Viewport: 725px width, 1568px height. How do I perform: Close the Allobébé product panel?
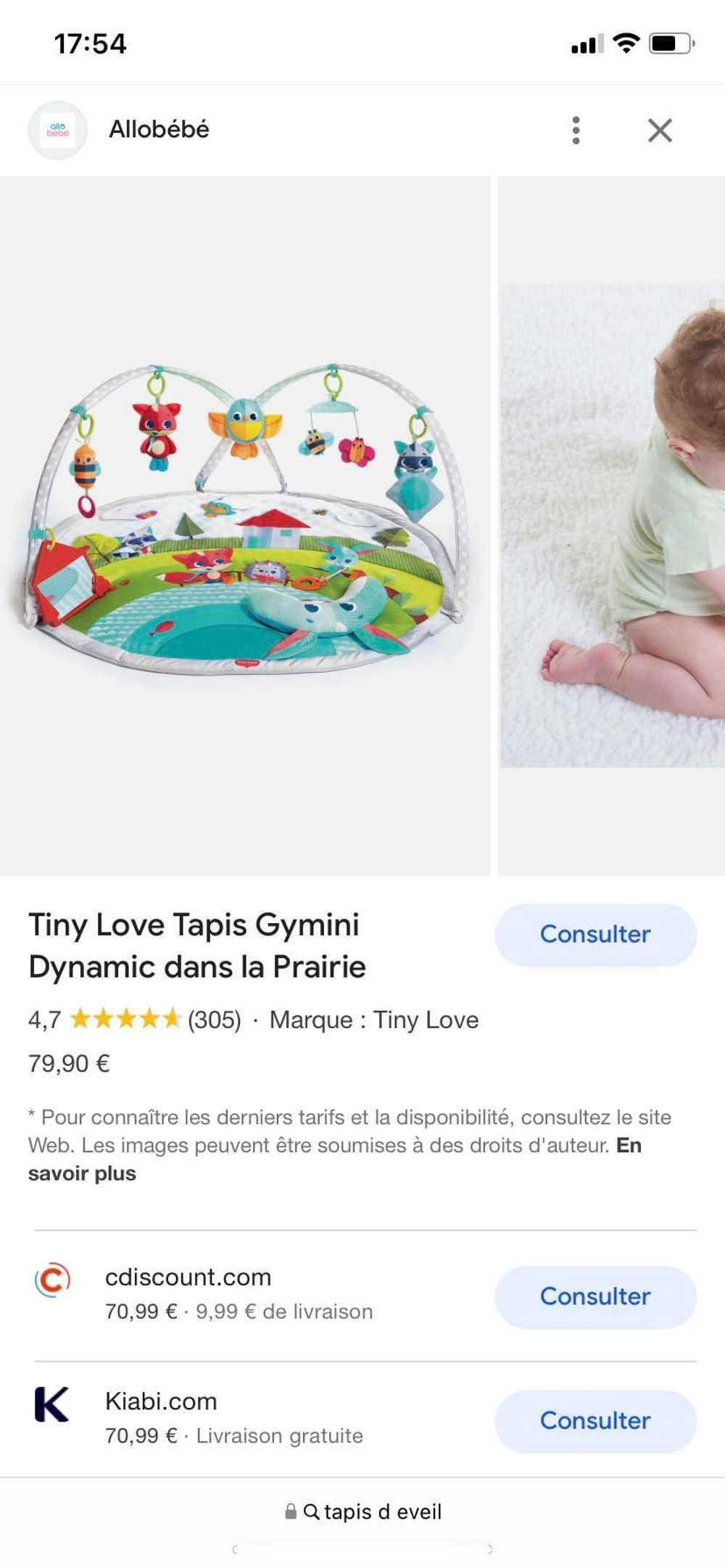(660, 130)
